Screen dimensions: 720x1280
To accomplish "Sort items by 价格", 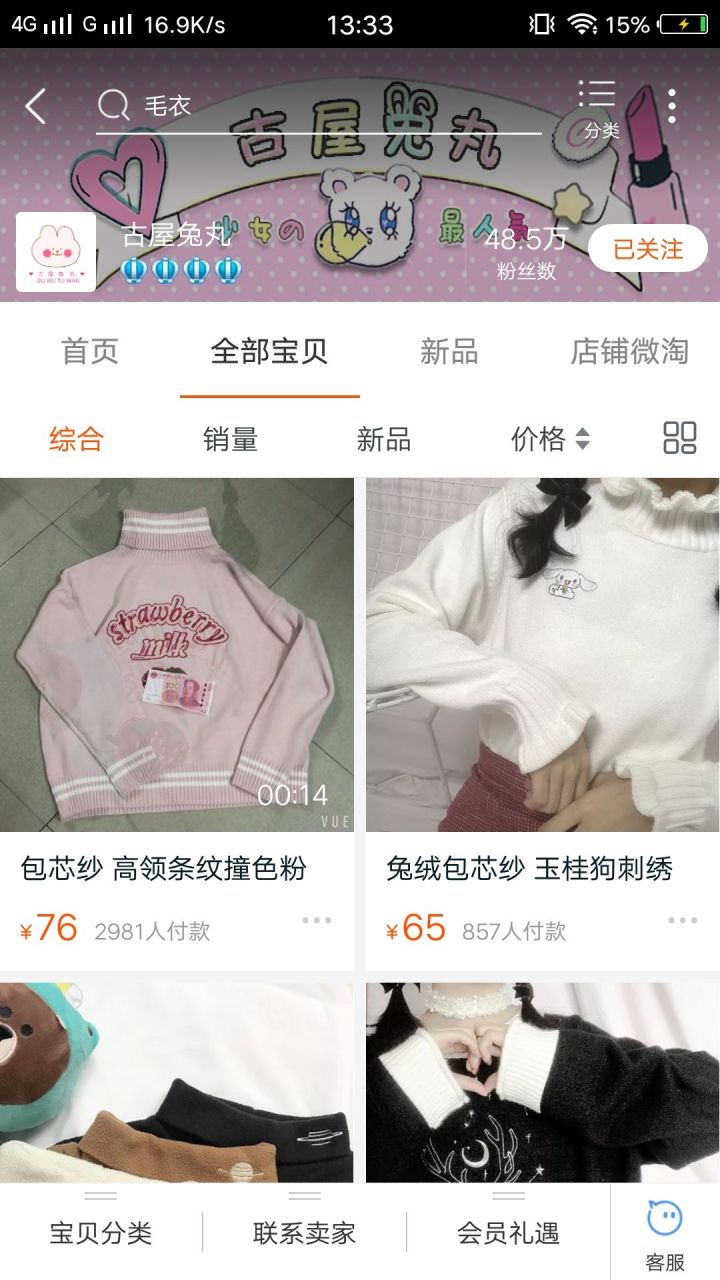I will pyautogui.click(x=549, y=439).
